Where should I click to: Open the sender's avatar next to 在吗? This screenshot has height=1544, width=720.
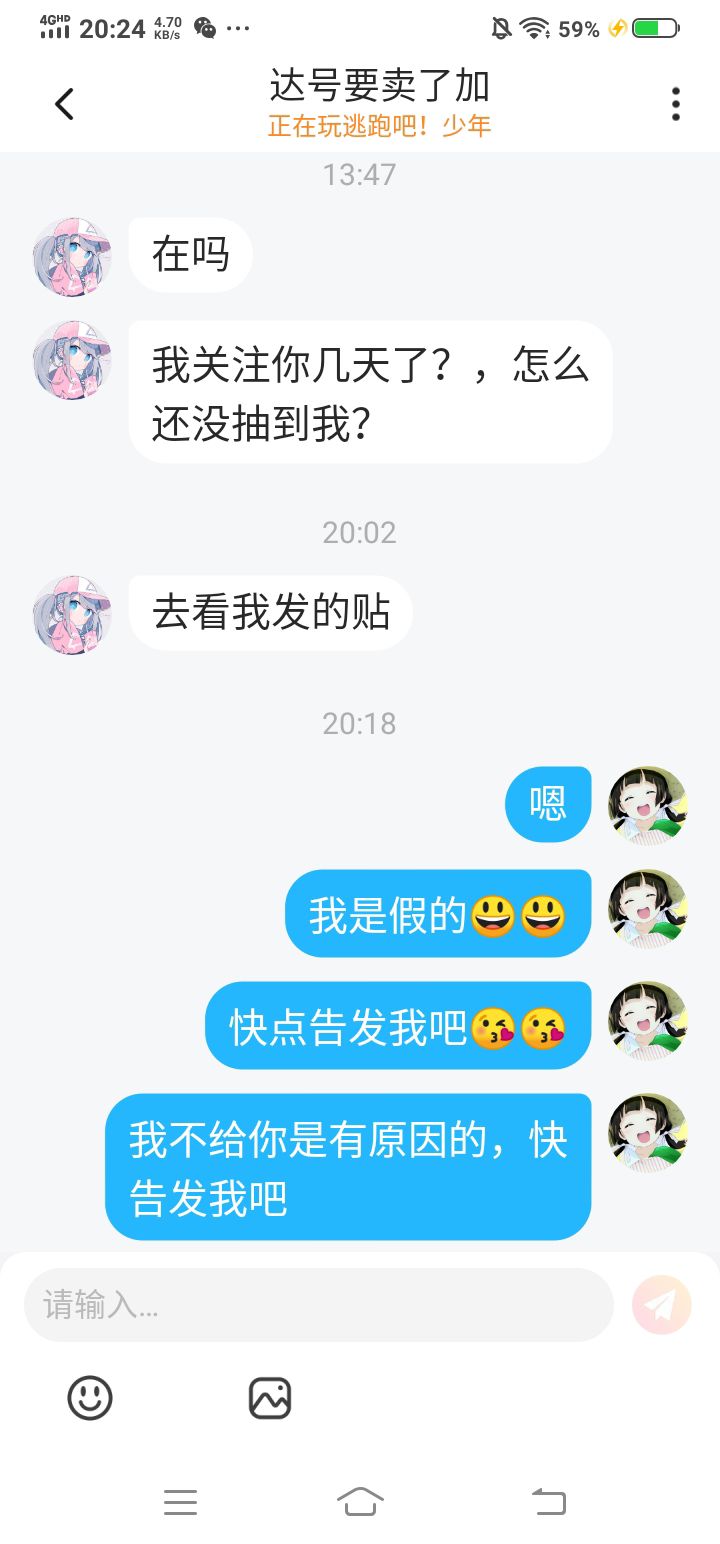pos(72,256)
